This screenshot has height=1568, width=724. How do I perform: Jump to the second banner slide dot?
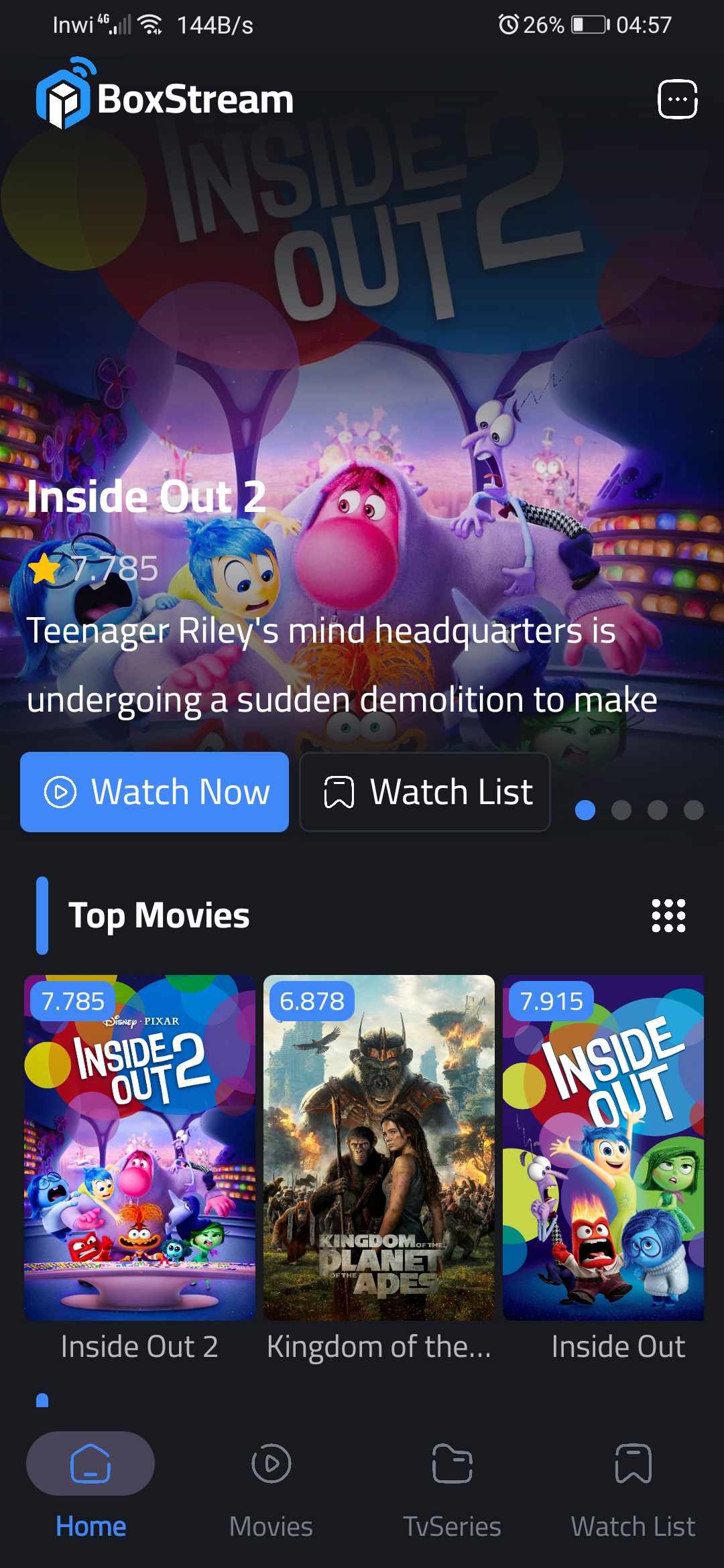pyautogui.click(x=621, y=810)
